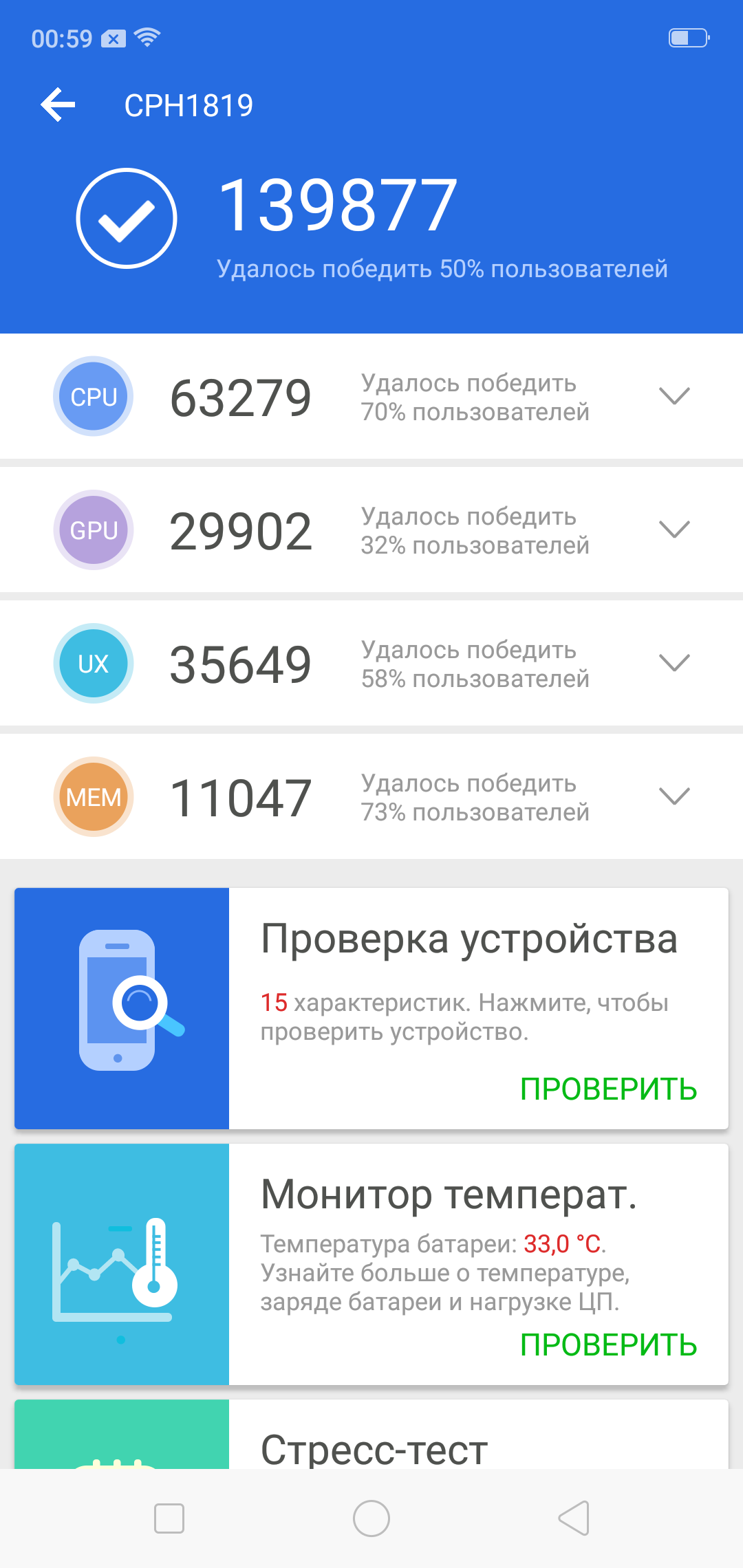Image resolution: width=743 pixels, height=1568 pixels.
Task: Open the Стресс-тест card
Action: coord(371,1435)
